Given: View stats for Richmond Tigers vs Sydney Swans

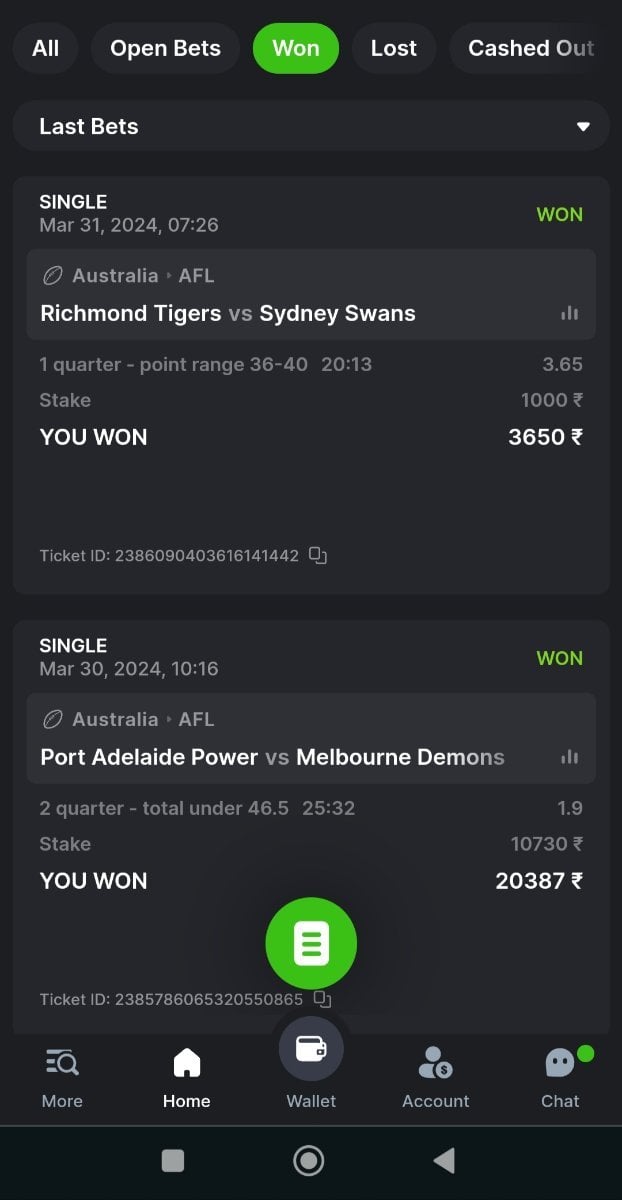Looking at the screenshot, I should pyautogui.click(x=570, y=313).
